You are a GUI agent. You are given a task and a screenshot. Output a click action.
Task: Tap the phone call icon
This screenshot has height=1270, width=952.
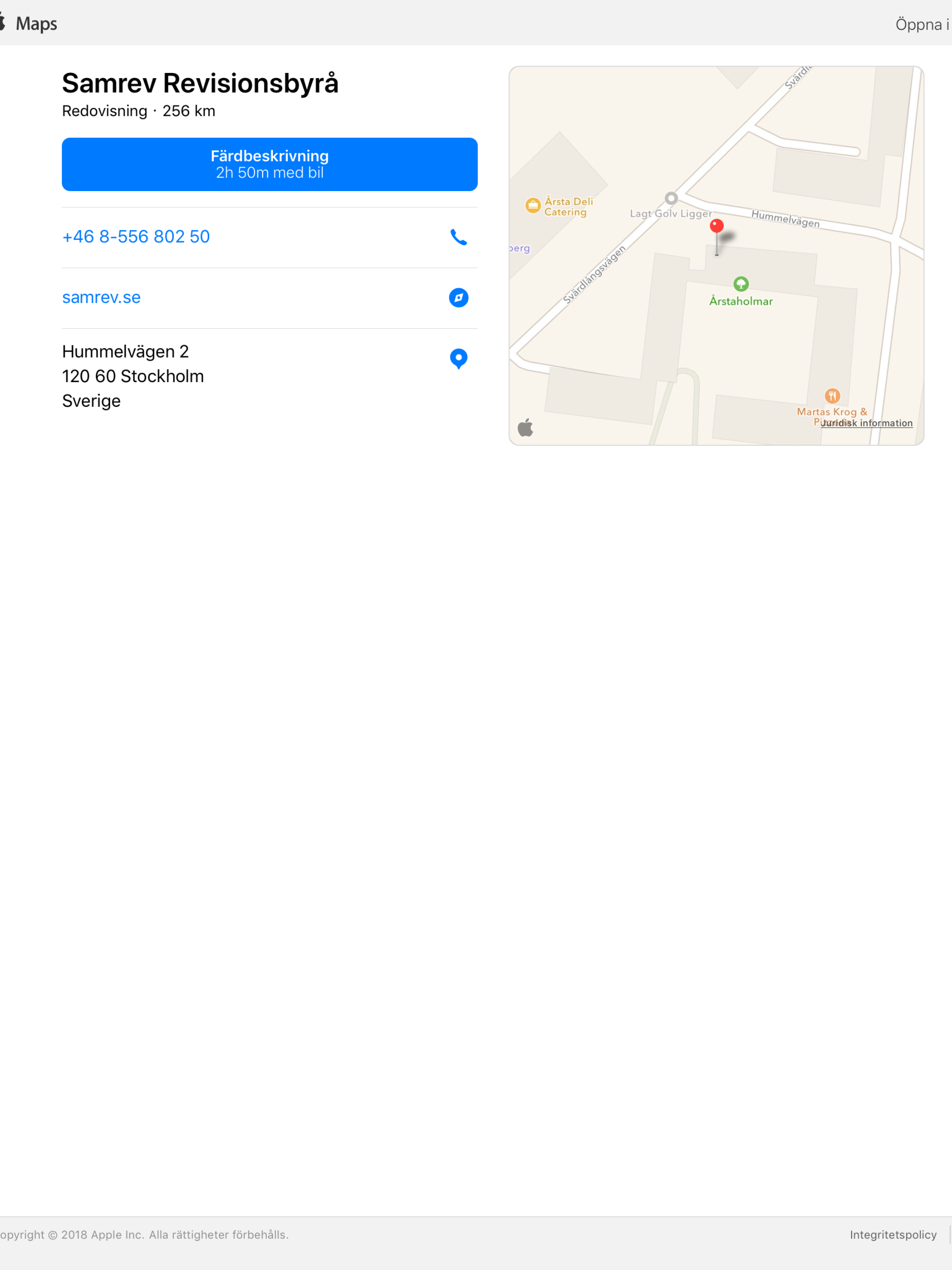pyautogui.click(x=458, y=237)
